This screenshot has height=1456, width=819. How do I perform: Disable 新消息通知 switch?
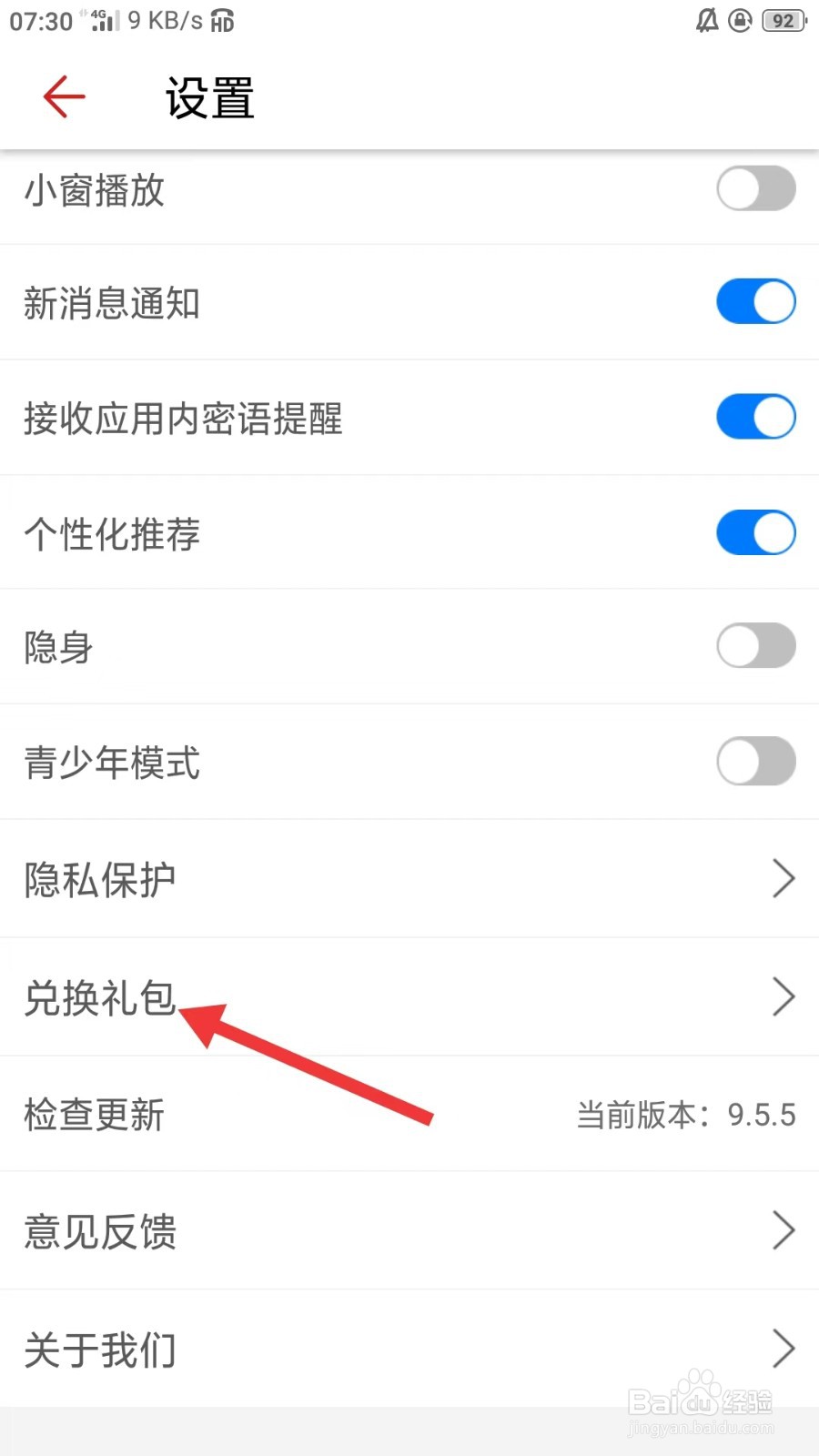[756, 301]
